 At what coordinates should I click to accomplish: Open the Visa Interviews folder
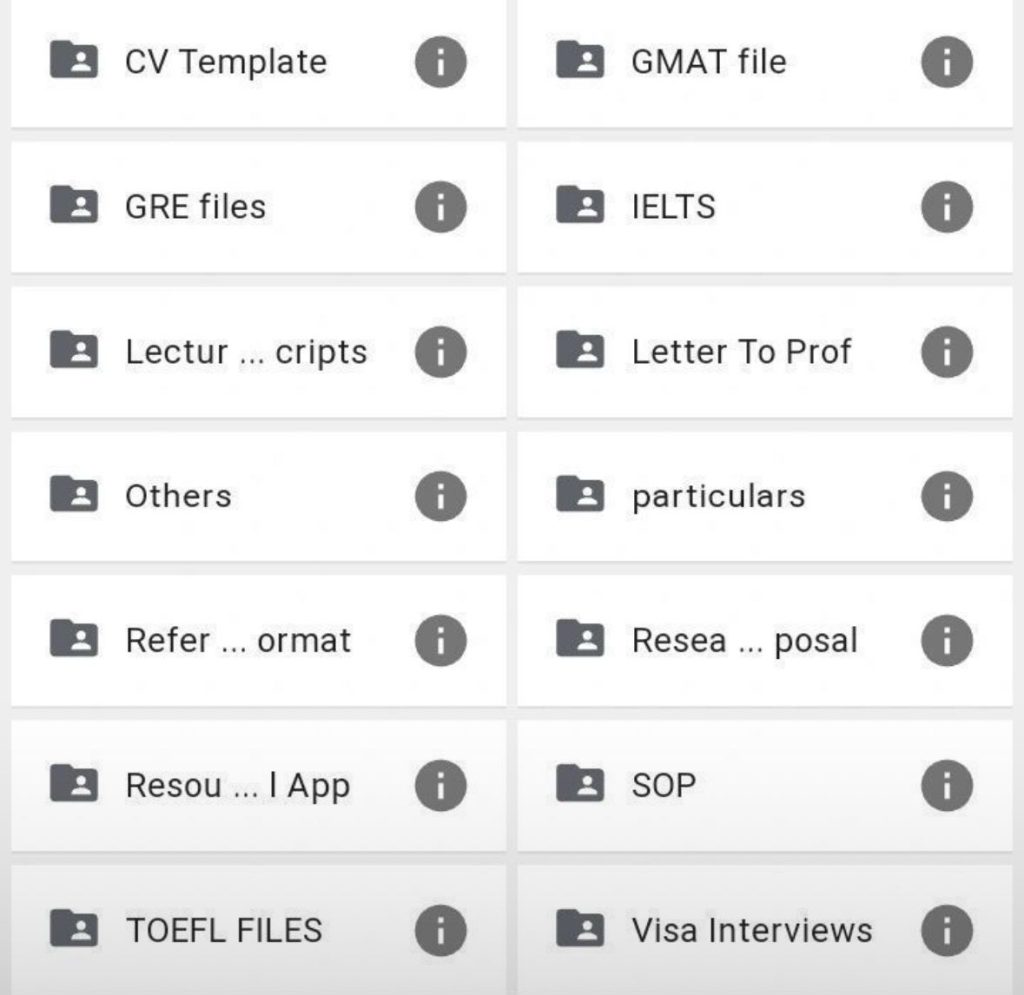coord(751,930)
